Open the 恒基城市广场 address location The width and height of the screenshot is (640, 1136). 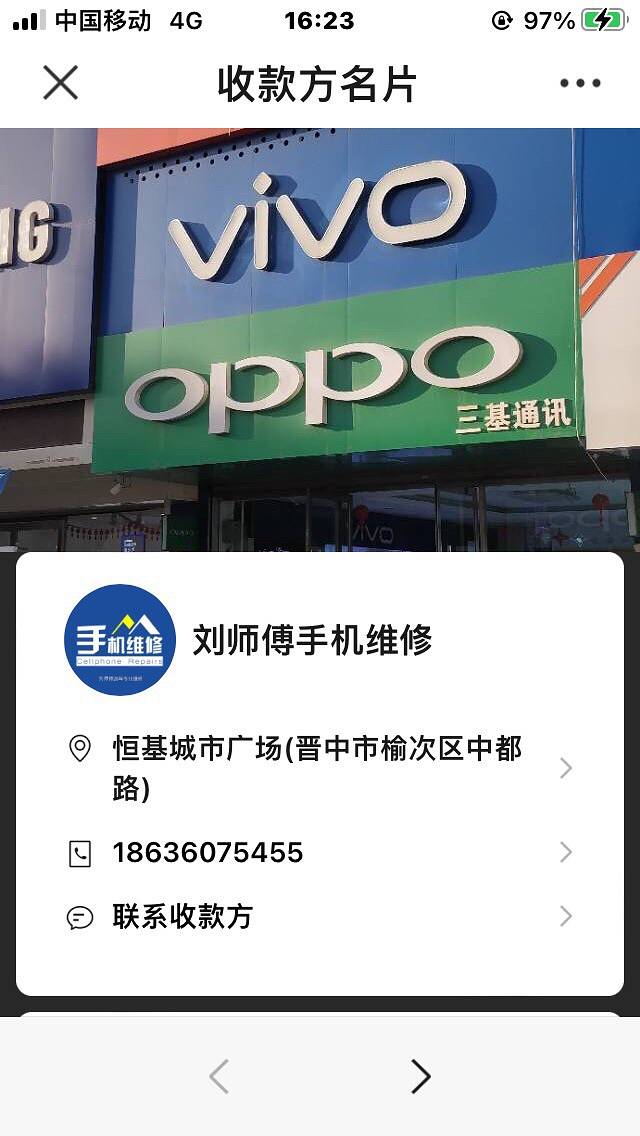pos(318,768)
